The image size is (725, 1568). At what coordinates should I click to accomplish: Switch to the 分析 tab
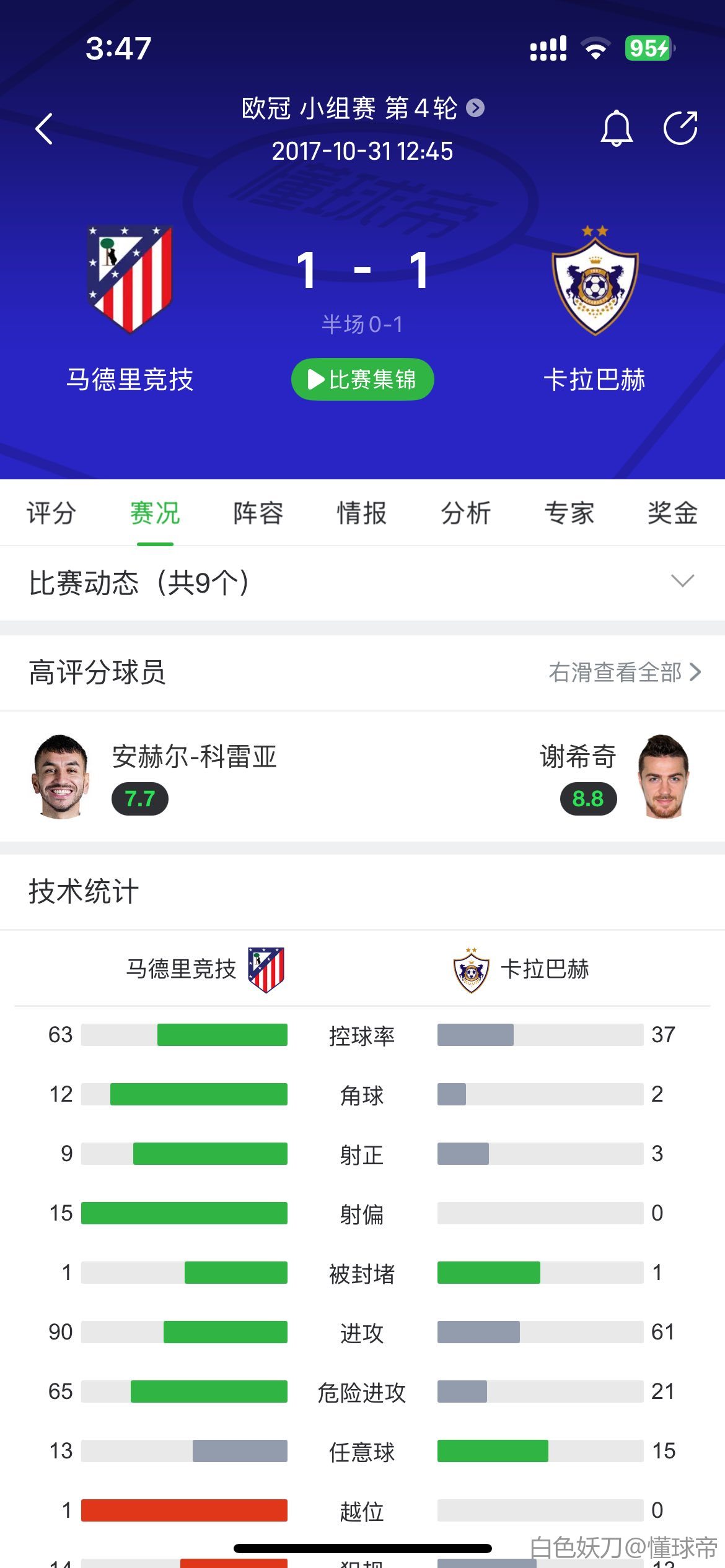coord(465,513)
